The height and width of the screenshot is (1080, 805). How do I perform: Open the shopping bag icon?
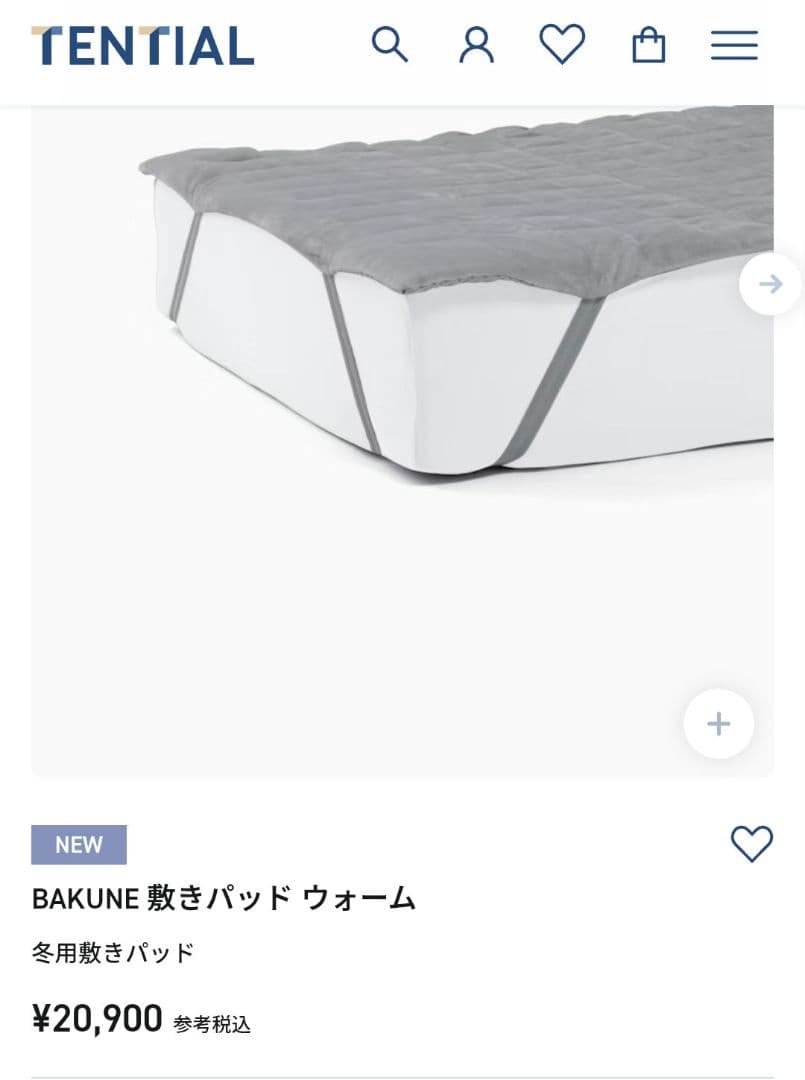648,45
